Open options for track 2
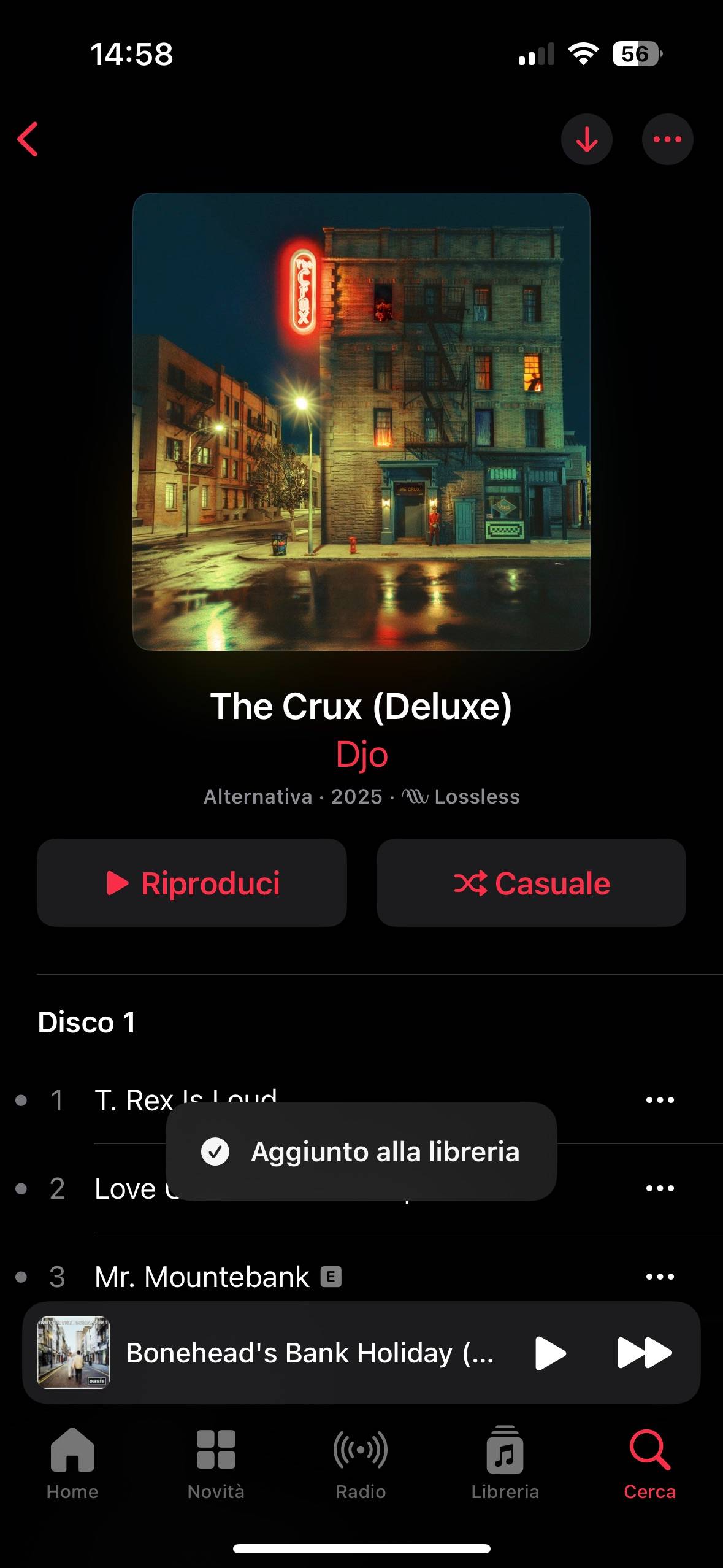 point(660,1188)
